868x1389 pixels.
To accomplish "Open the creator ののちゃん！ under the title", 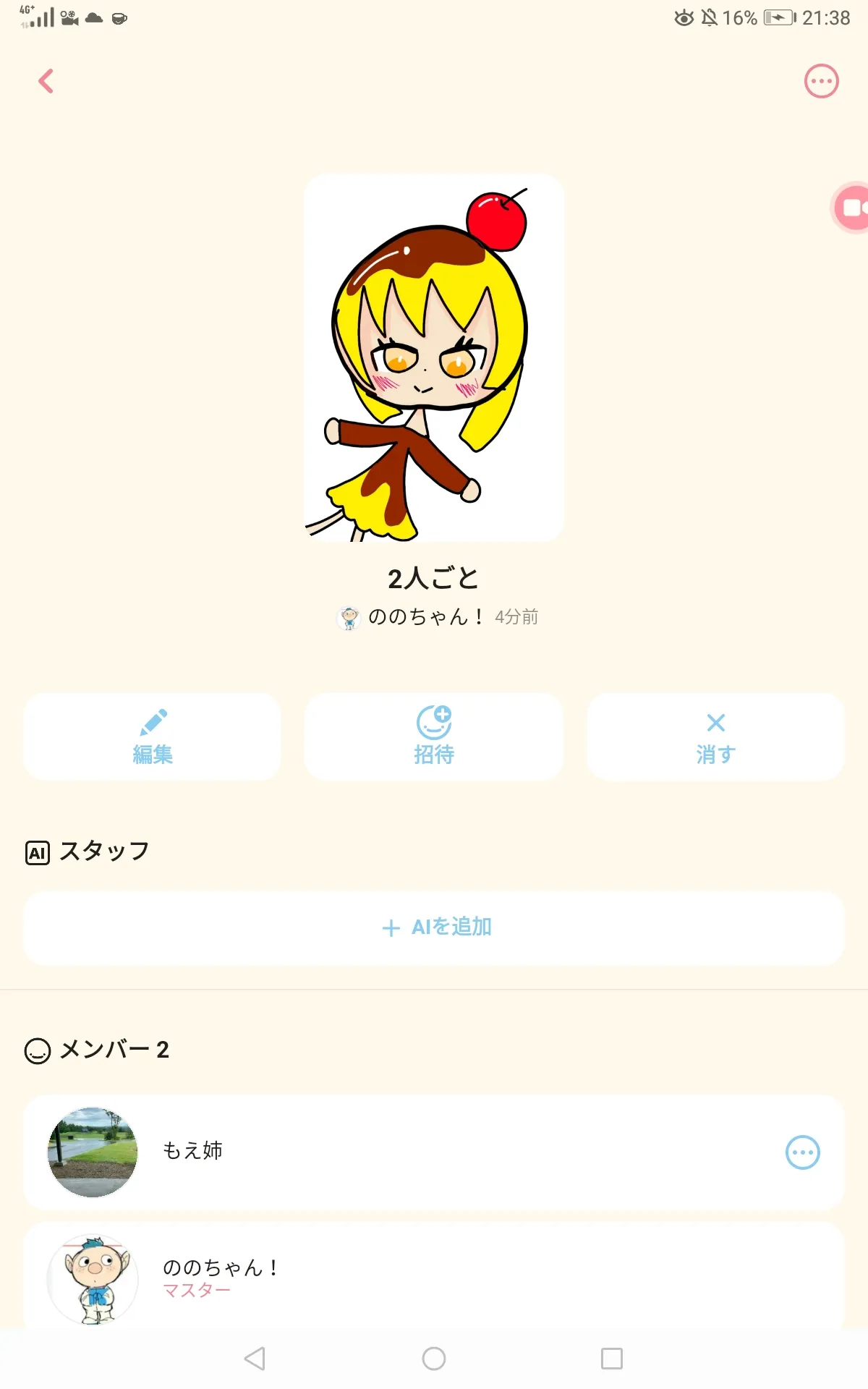I will point(425,617).
